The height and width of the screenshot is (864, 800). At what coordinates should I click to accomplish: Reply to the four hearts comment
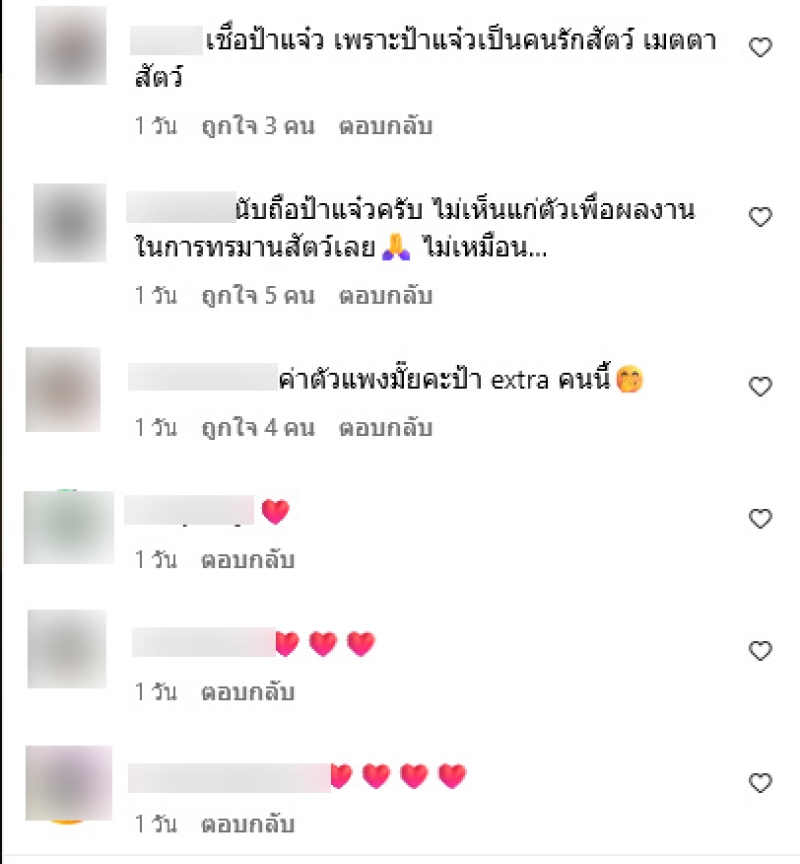tap(248, 825)
